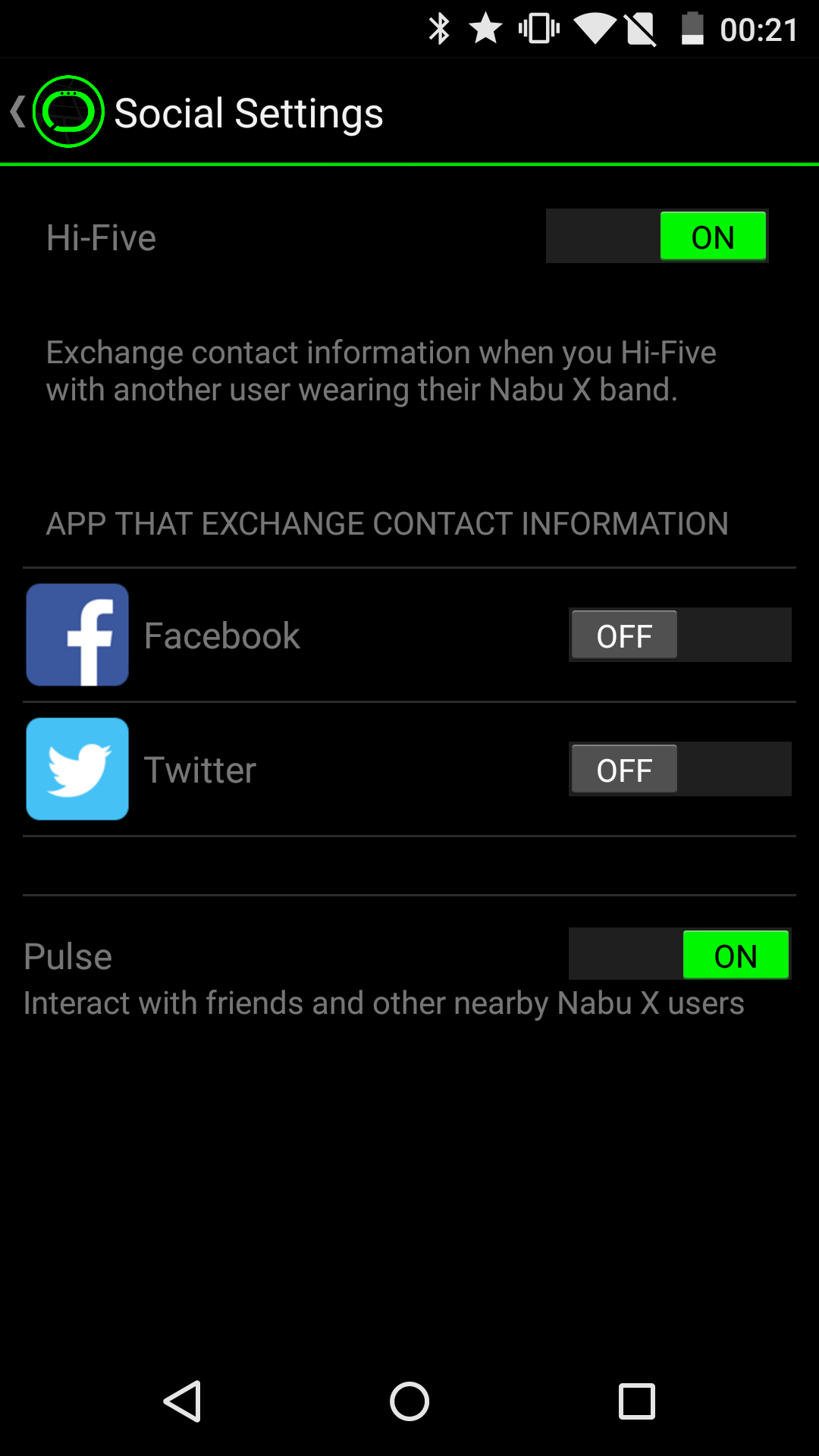Disable the Pulse toggle
Viewport: 819px width, 1456px height.
point(679,955)
